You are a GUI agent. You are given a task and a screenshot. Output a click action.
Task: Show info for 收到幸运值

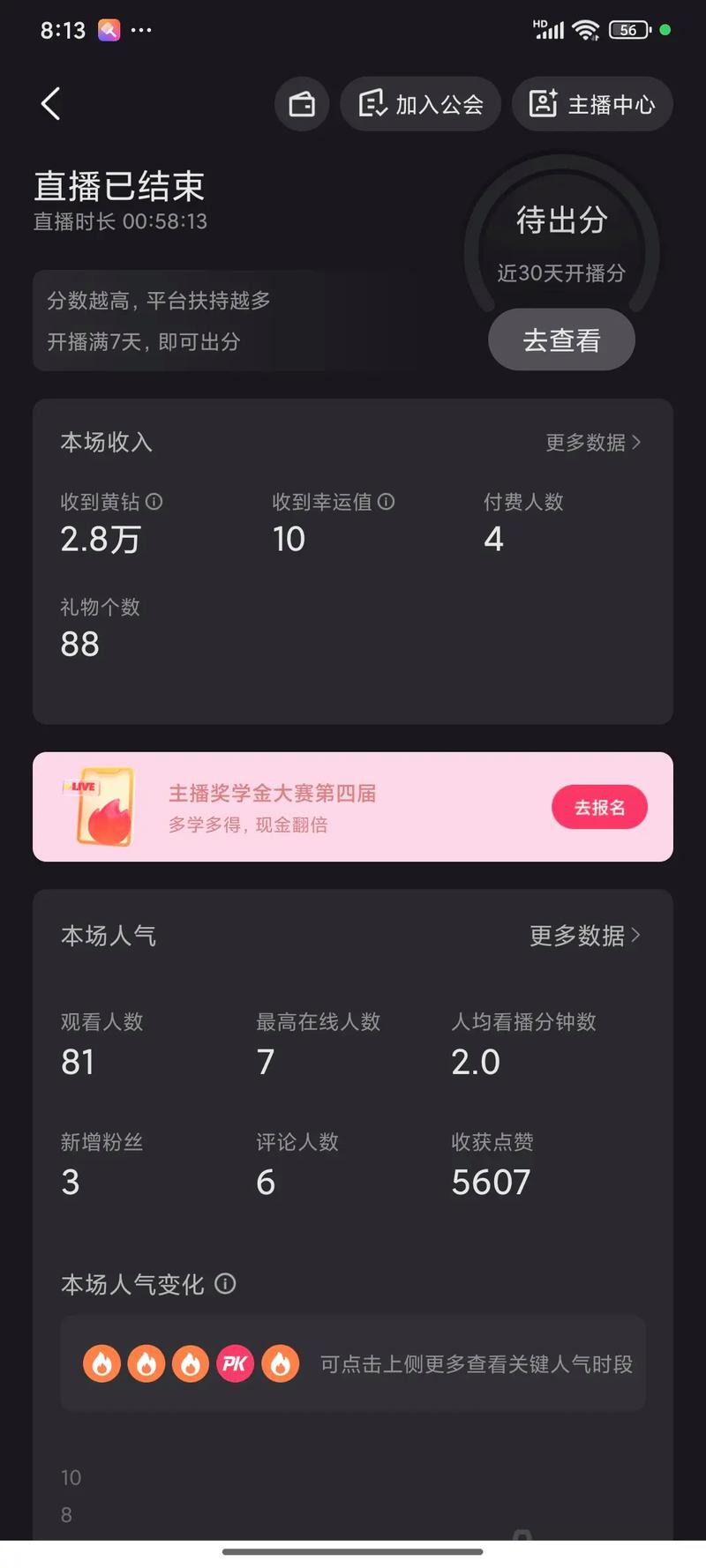coord(386,502)
